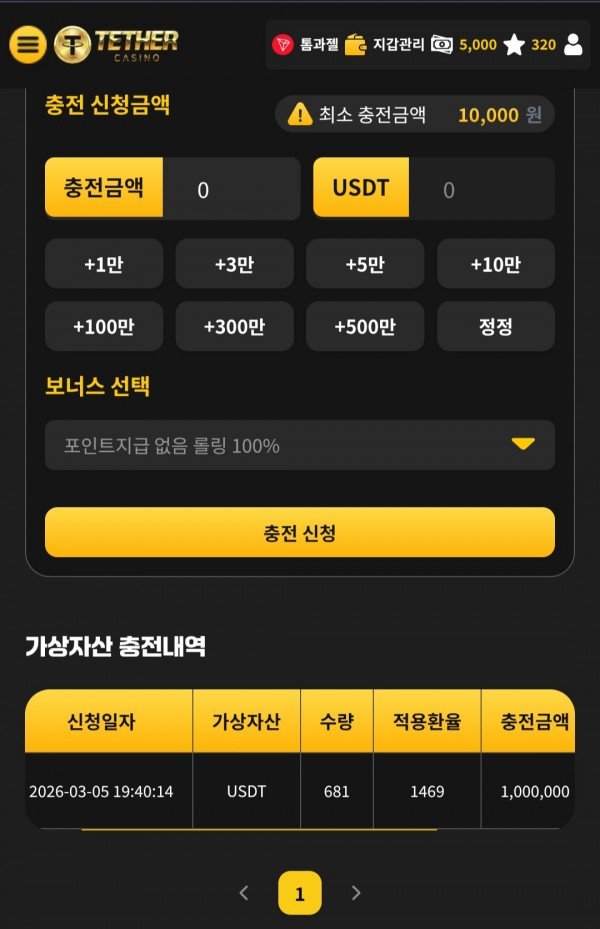Screen dimensions: 600x929
Task: Open the hamburger menu
Action: point(28,44)
